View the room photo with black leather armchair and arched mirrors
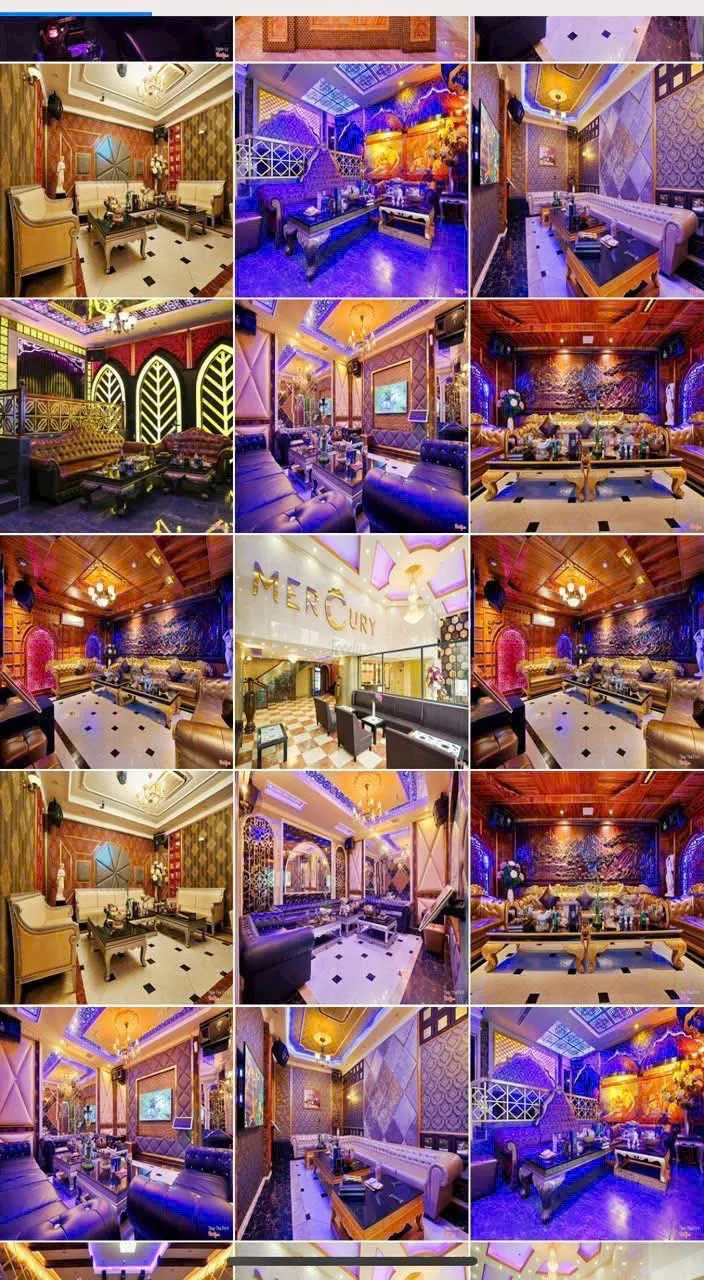This screenshot has height=1280, width=704. tap(351, 887)
